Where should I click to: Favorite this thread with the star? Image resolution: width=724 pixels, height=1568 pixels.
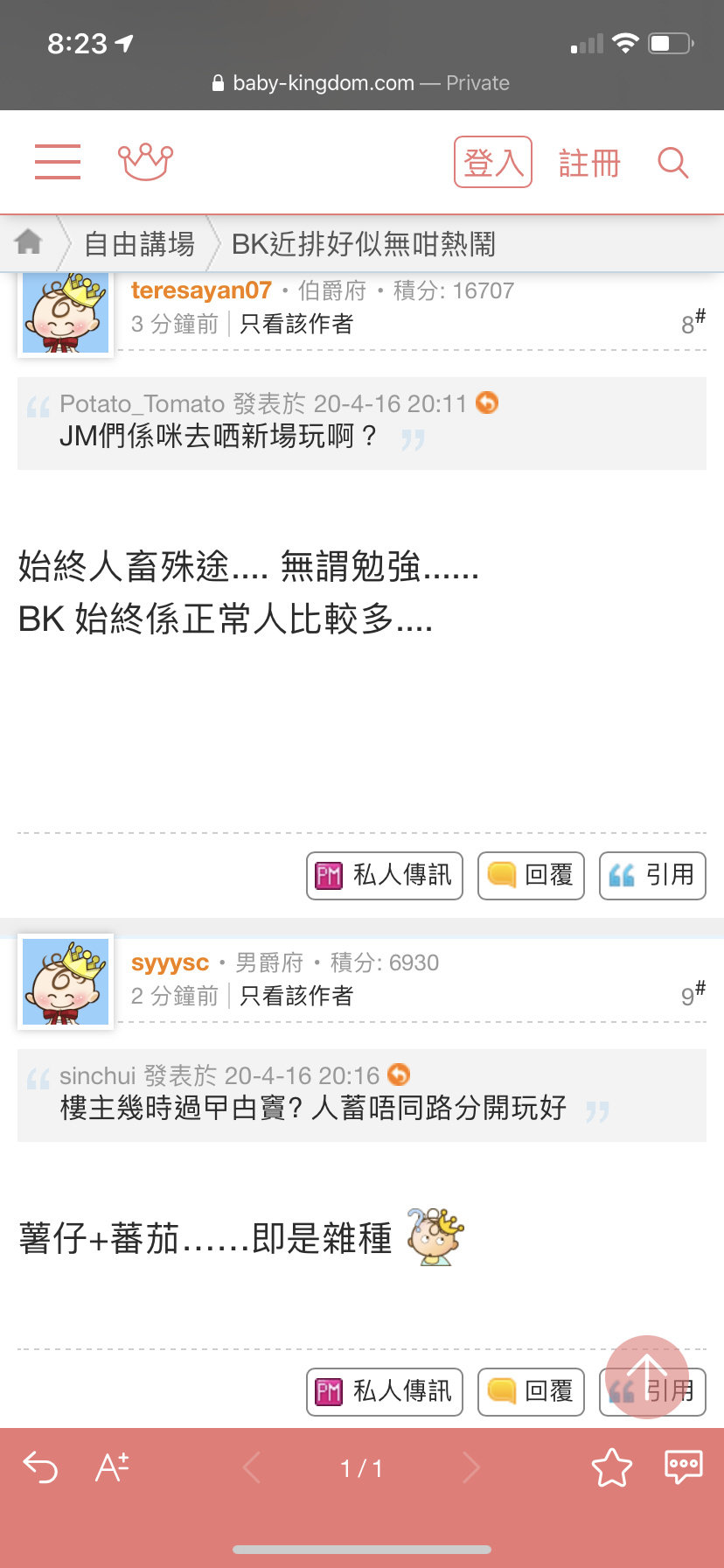[x=612, y=1467]
